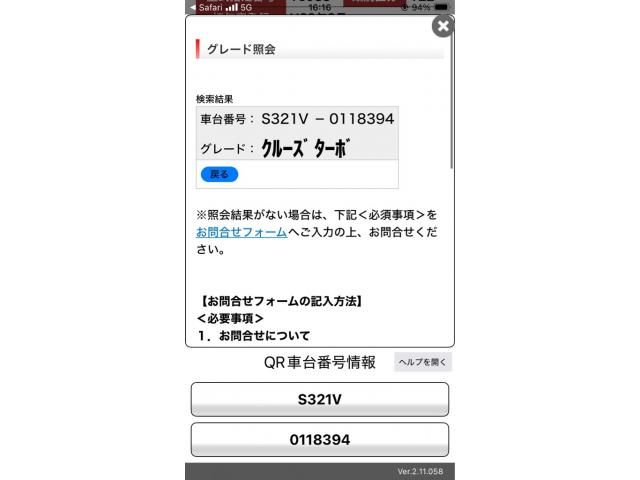Open the お問合せフォーム link

point(242,232)
